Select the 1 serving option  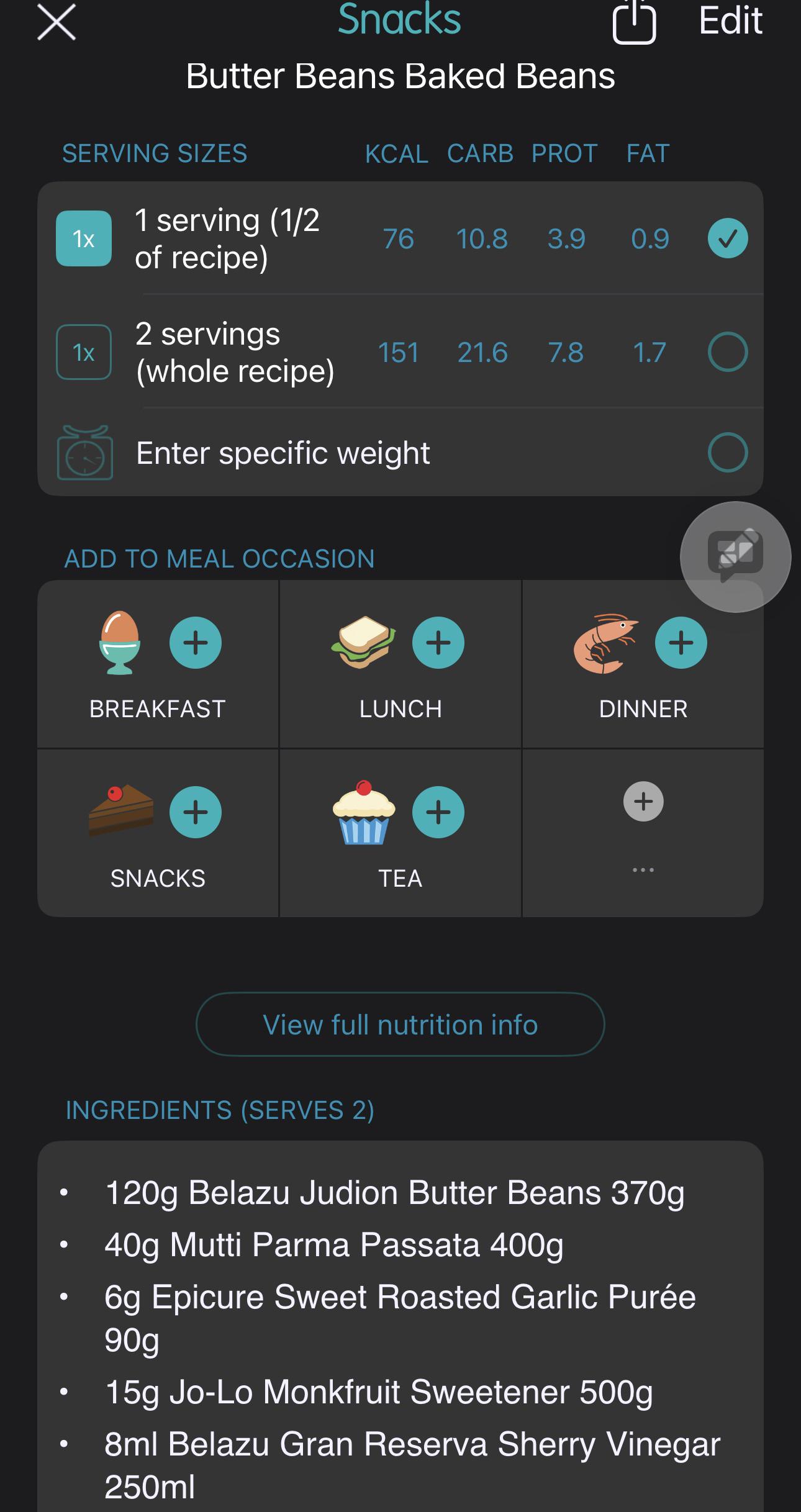pos(727,238)
